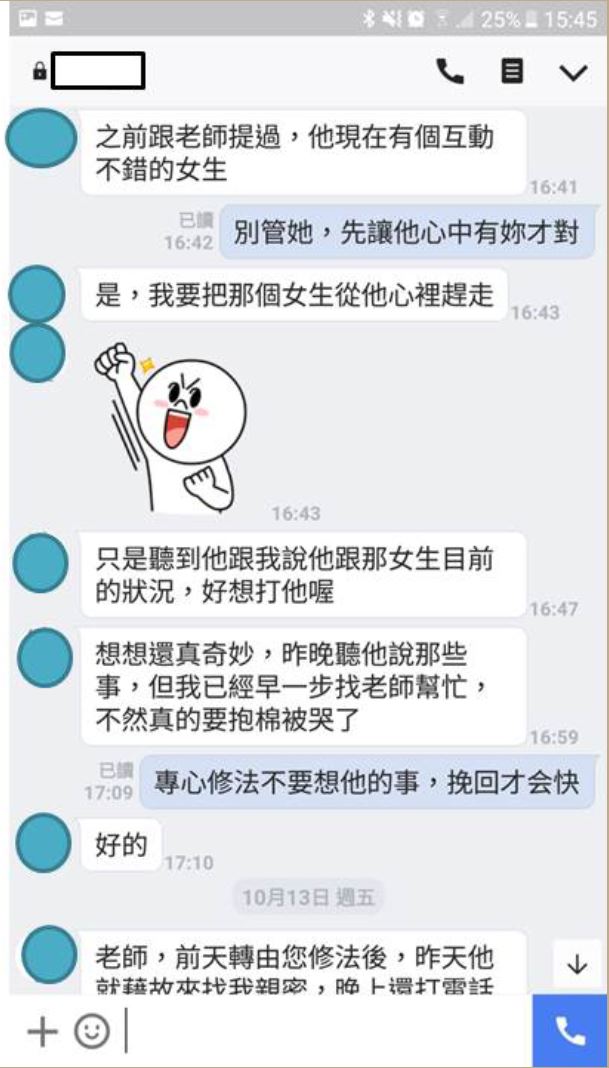
Task: Start a voice call from the header
Action: point(450,72)
